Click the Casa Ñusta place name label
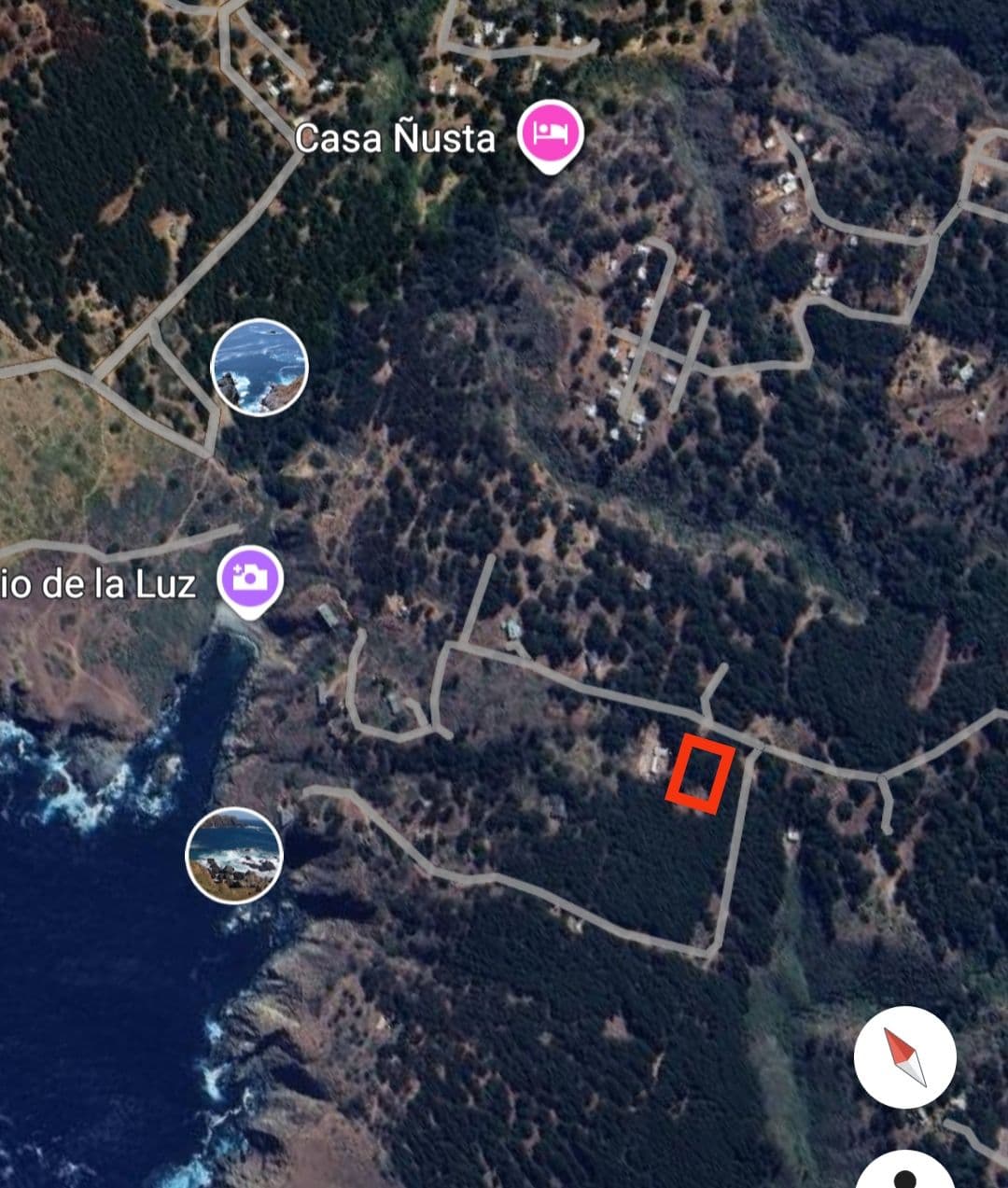The image size is (1008, 1188). coord(397,138)
